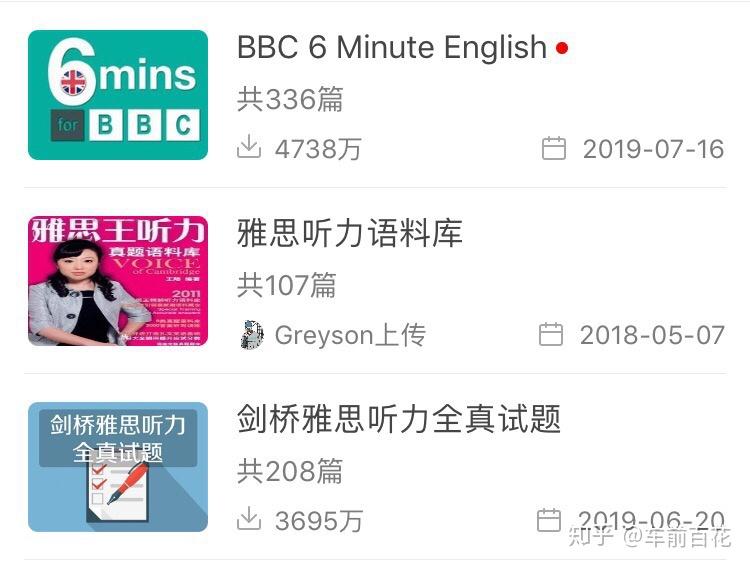The width and height of the screenshot is (750, 568).
Task: Open the 雅思听力语料库 album
Action: [350, 234]
